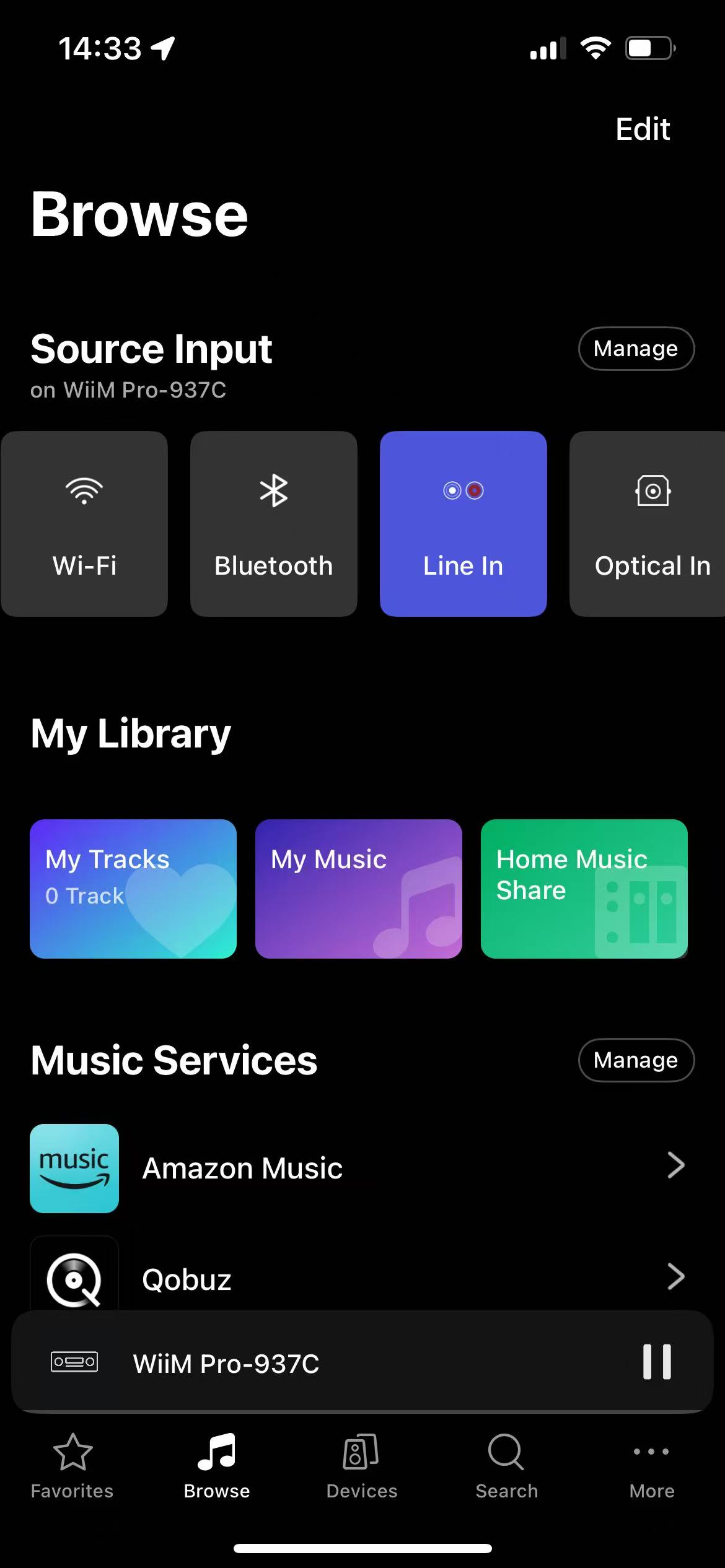The image size is (725, 1568).
Task: Open the My Tracks card
Action: 133,889
